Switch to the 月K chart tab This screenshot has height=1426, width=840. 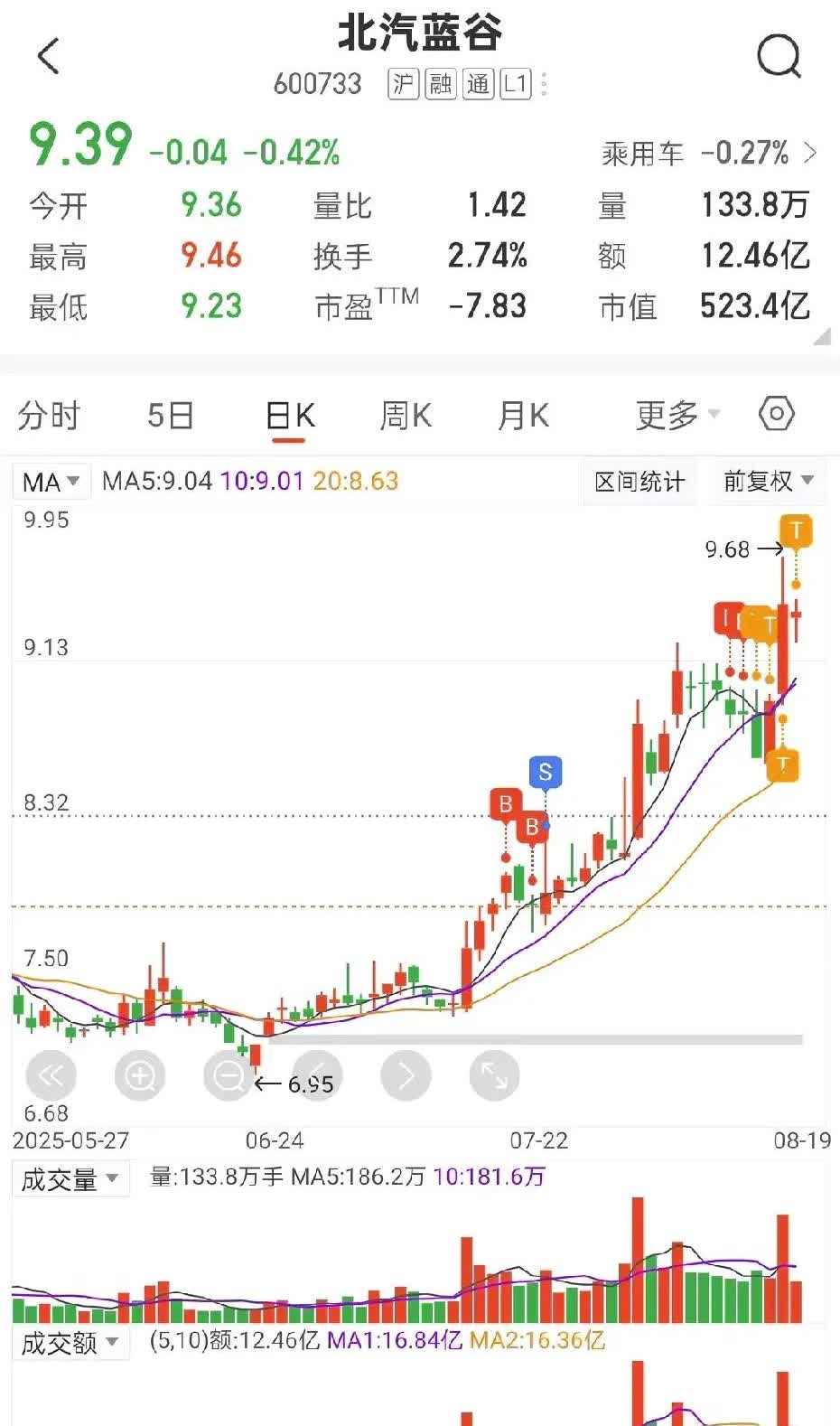[524, 416]
